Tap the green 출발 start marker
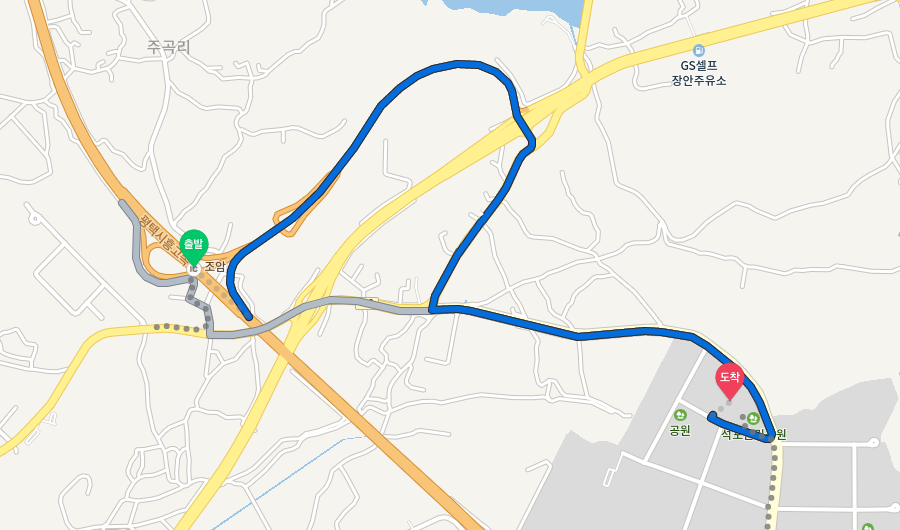 (x=194, y=245)
